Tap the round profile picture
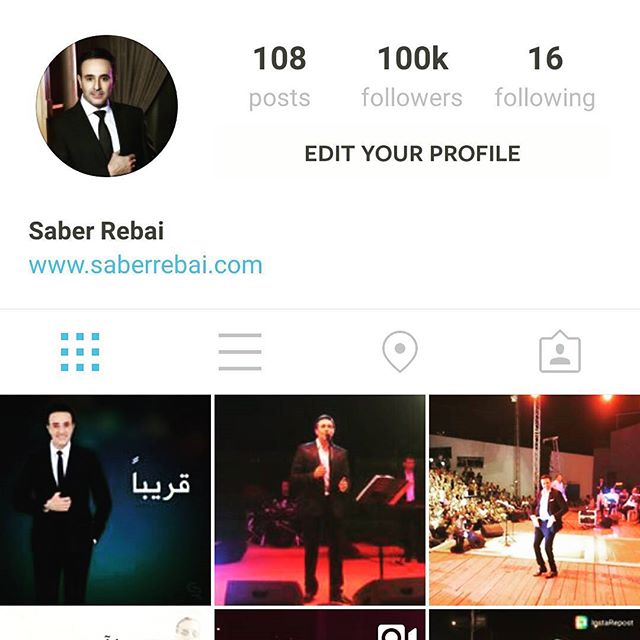Screen dimensions: 640x640 [x=107, y=107]
